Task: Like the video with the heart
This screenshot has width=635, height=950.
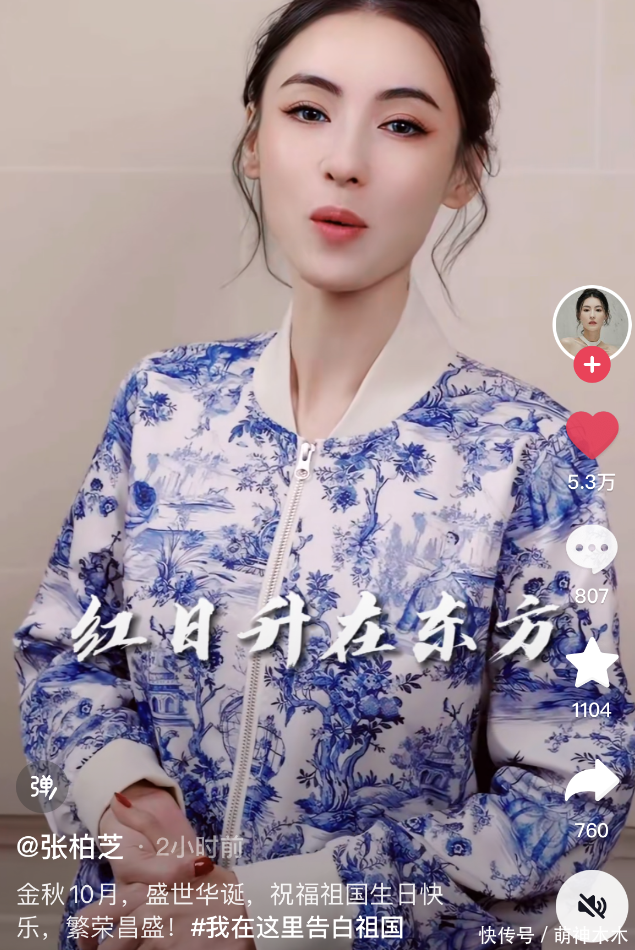Action: tap(592, 436)
